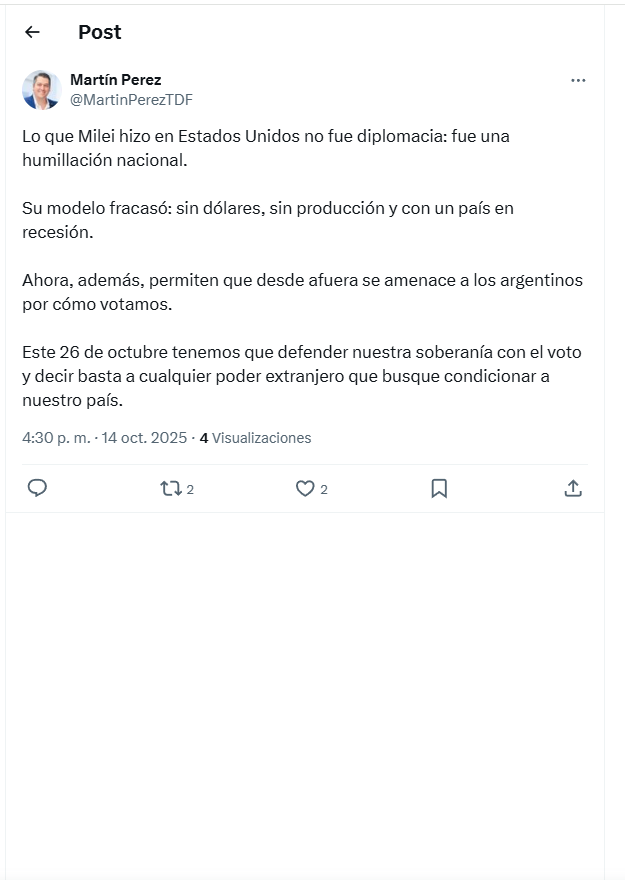Open Martín Perez's profile picture

click(42, 90)
